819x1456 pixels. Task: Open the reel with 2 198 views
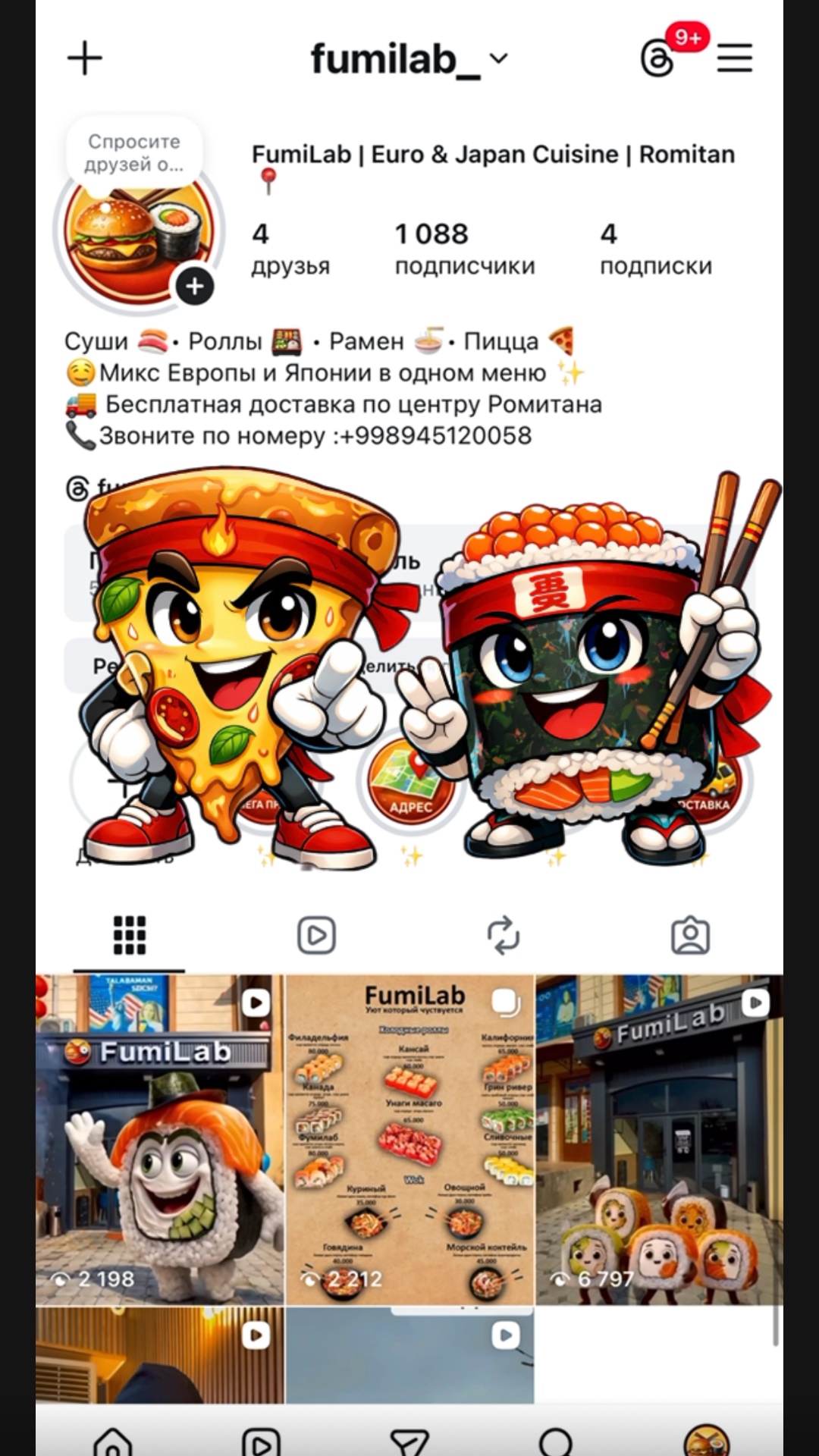coord(160,1140)
